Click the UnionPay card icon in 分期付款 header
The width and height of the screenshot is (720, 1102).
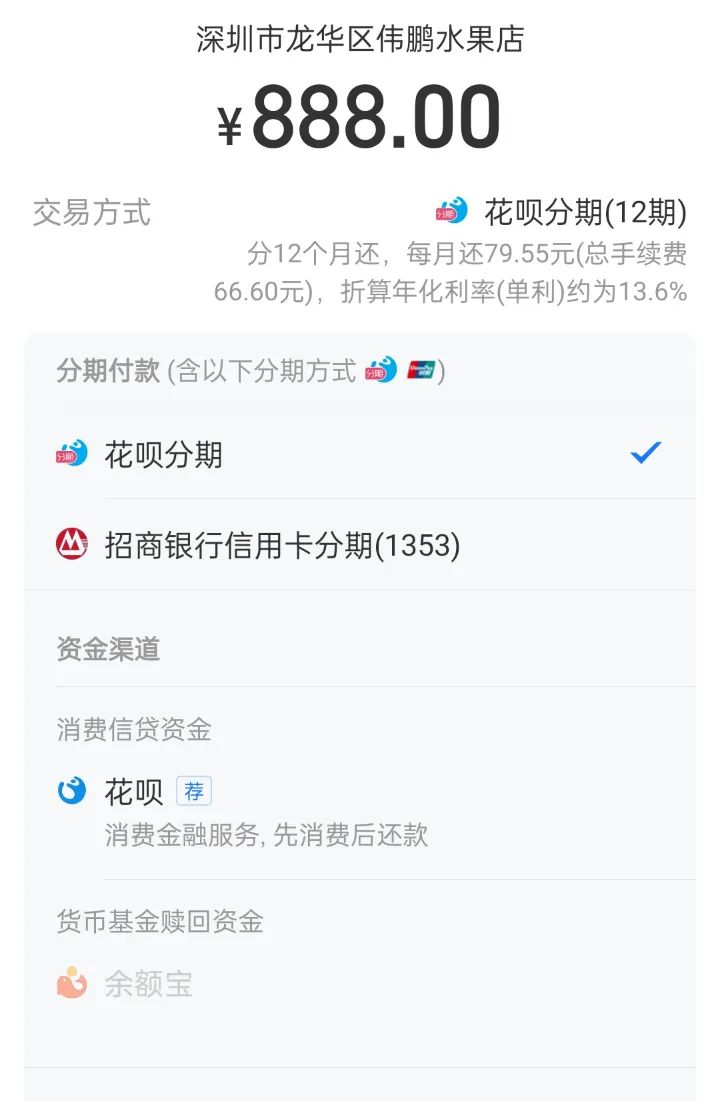(422, 369)
